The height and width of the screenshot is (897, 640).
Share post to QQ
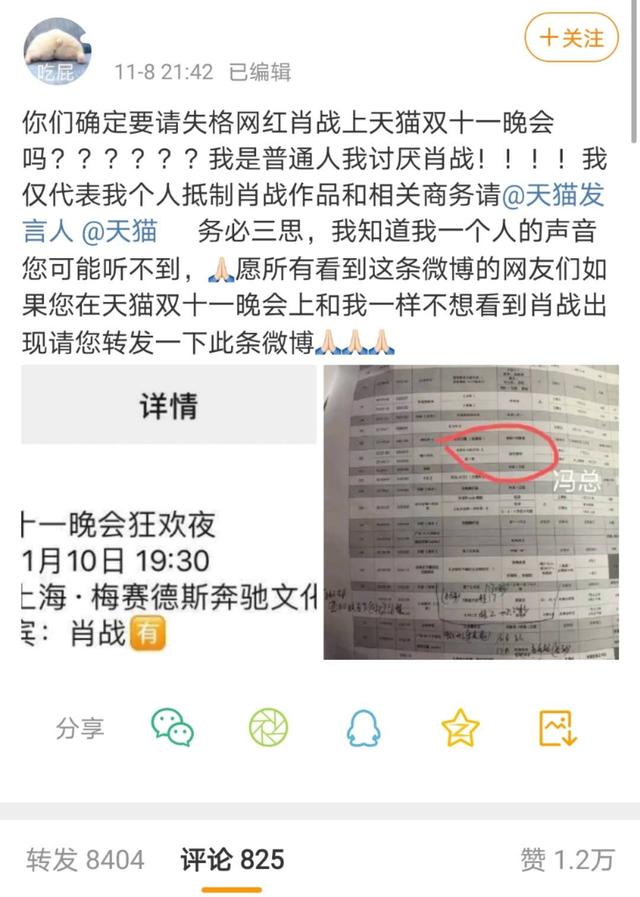pyautogui.click(x=364, y=727)
